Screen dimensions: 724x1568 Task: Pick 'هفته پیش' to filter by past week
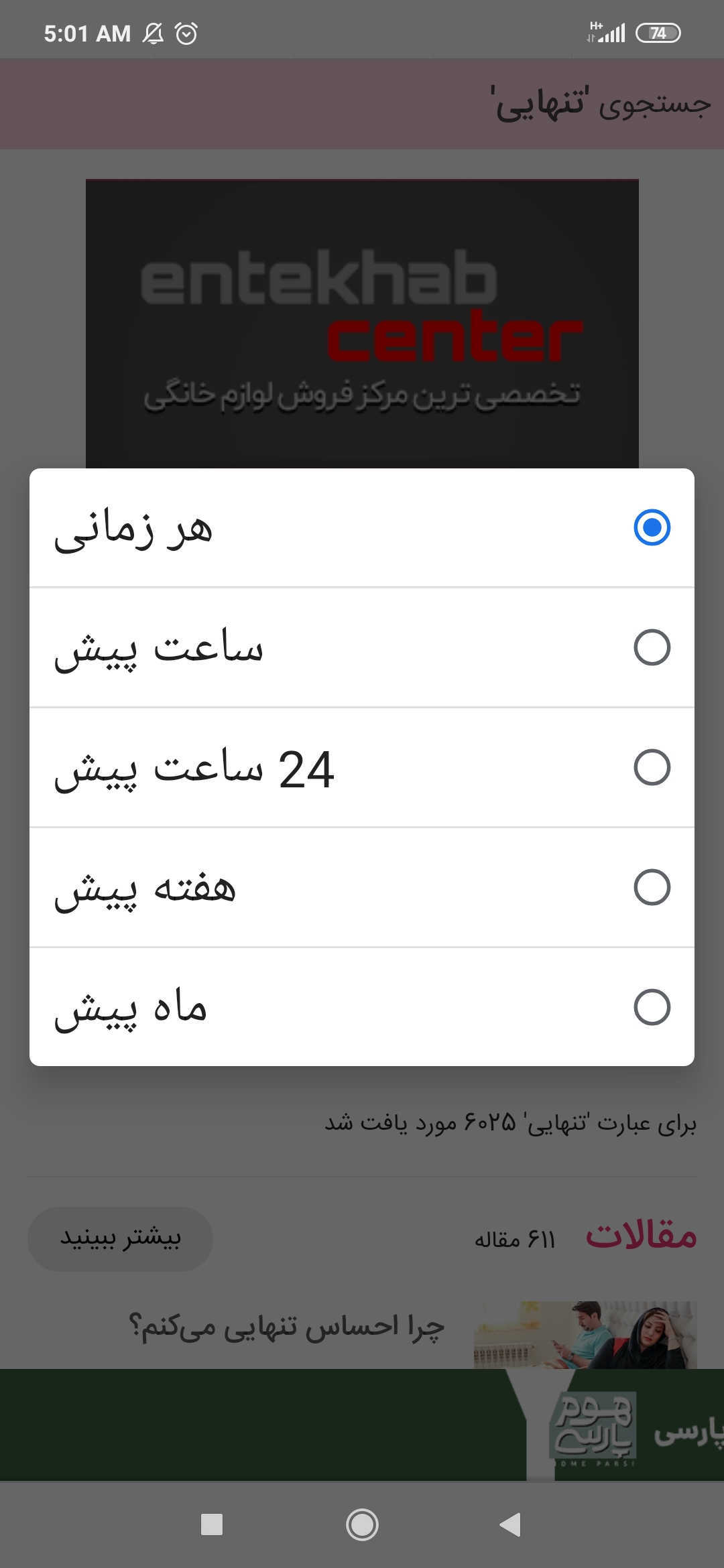point(362,887)
